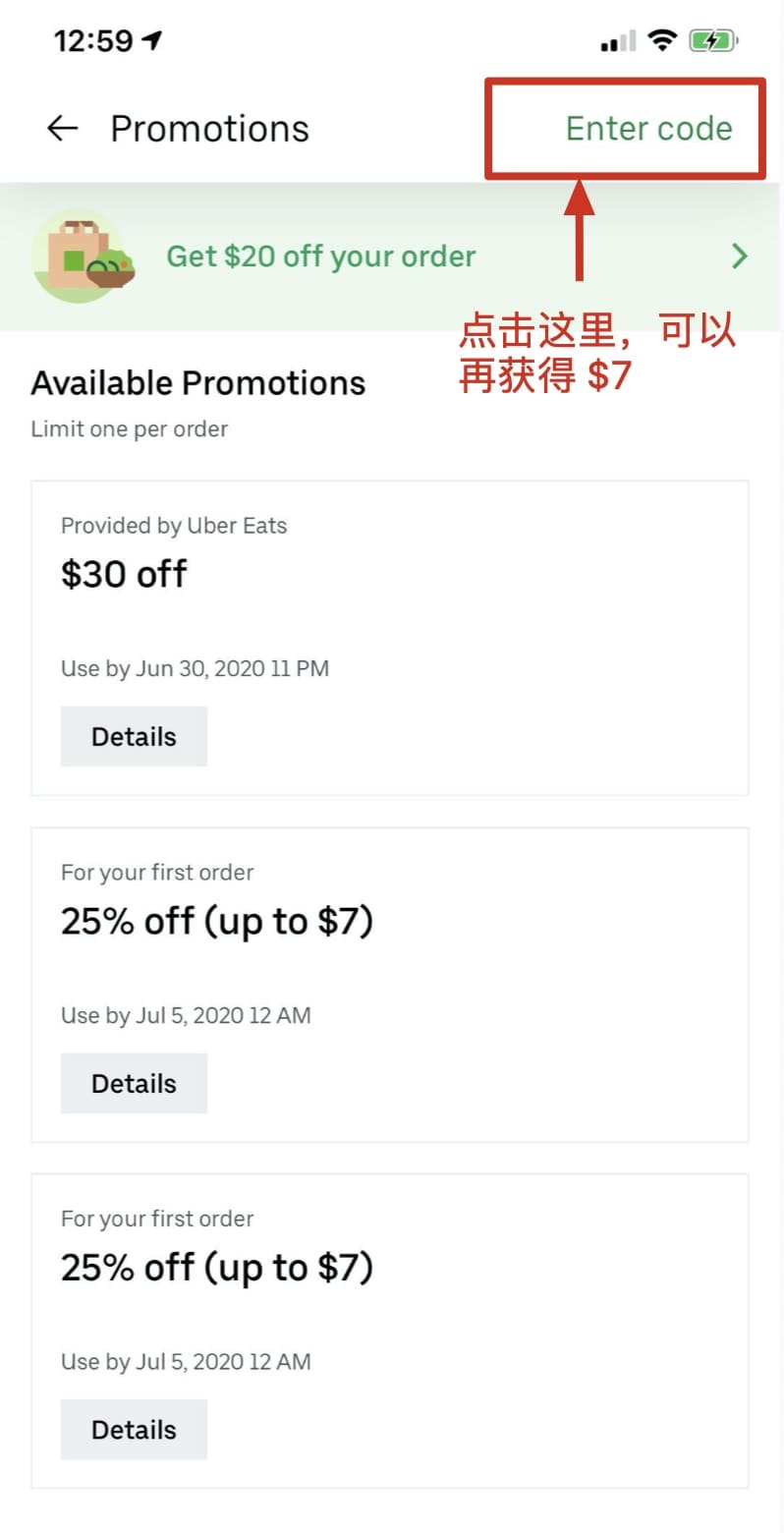Tap the Promotions title in the header
The height and width of the screenshot is (1533, 784).
coord(209,128)
